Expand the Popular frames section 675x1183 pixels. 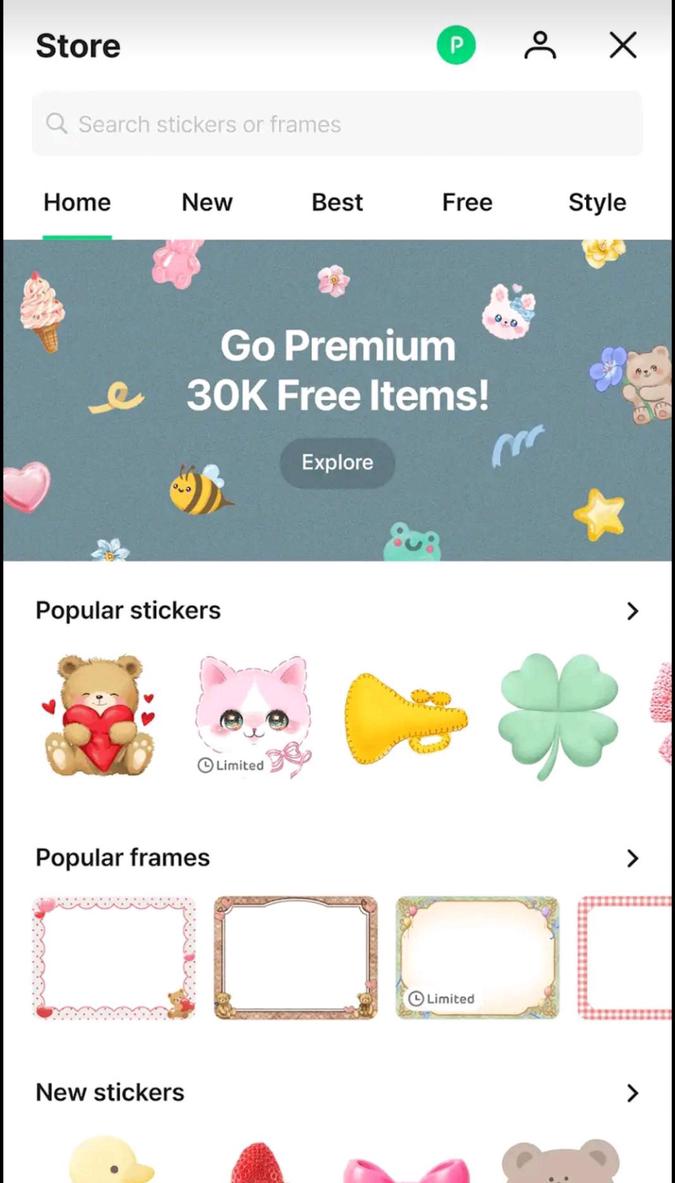632,858
